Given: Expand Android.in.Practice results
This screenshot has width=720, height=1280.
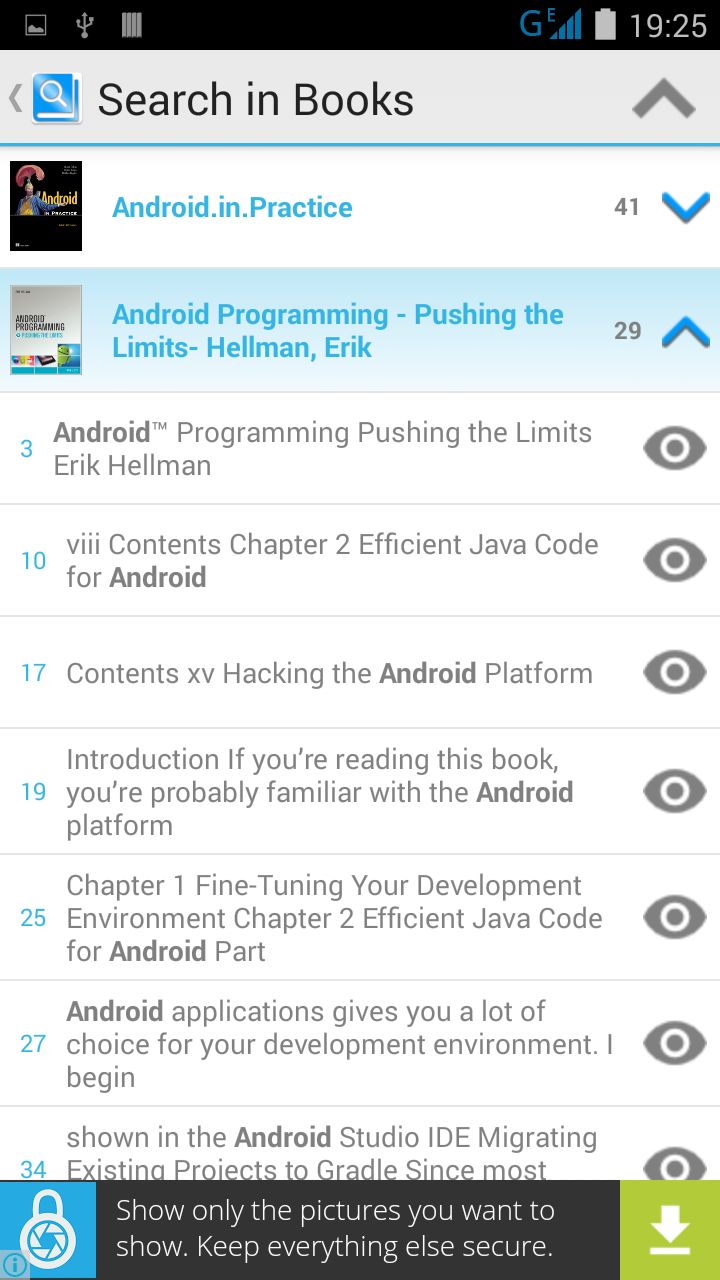Looking at the screenshot, I should (x=685, y=207).
